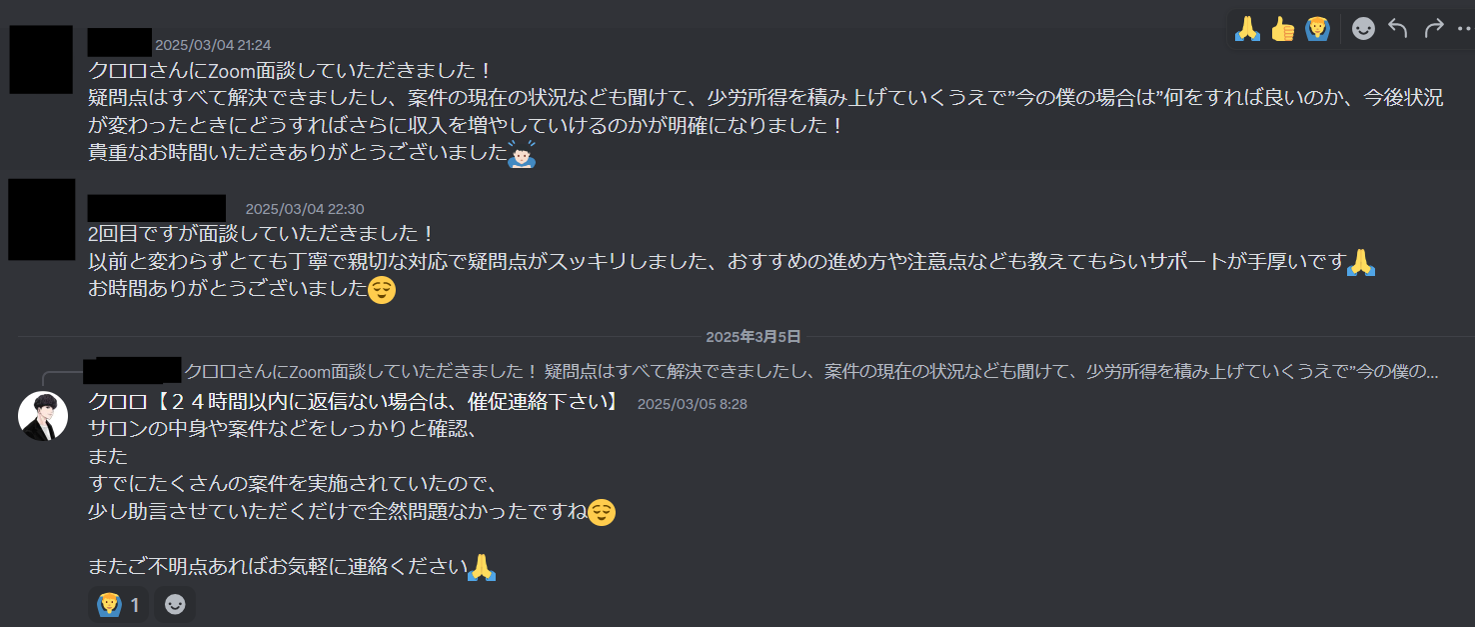1475x627 pixels.
Task: Forward the 21:24 message
Action: 1433,29
